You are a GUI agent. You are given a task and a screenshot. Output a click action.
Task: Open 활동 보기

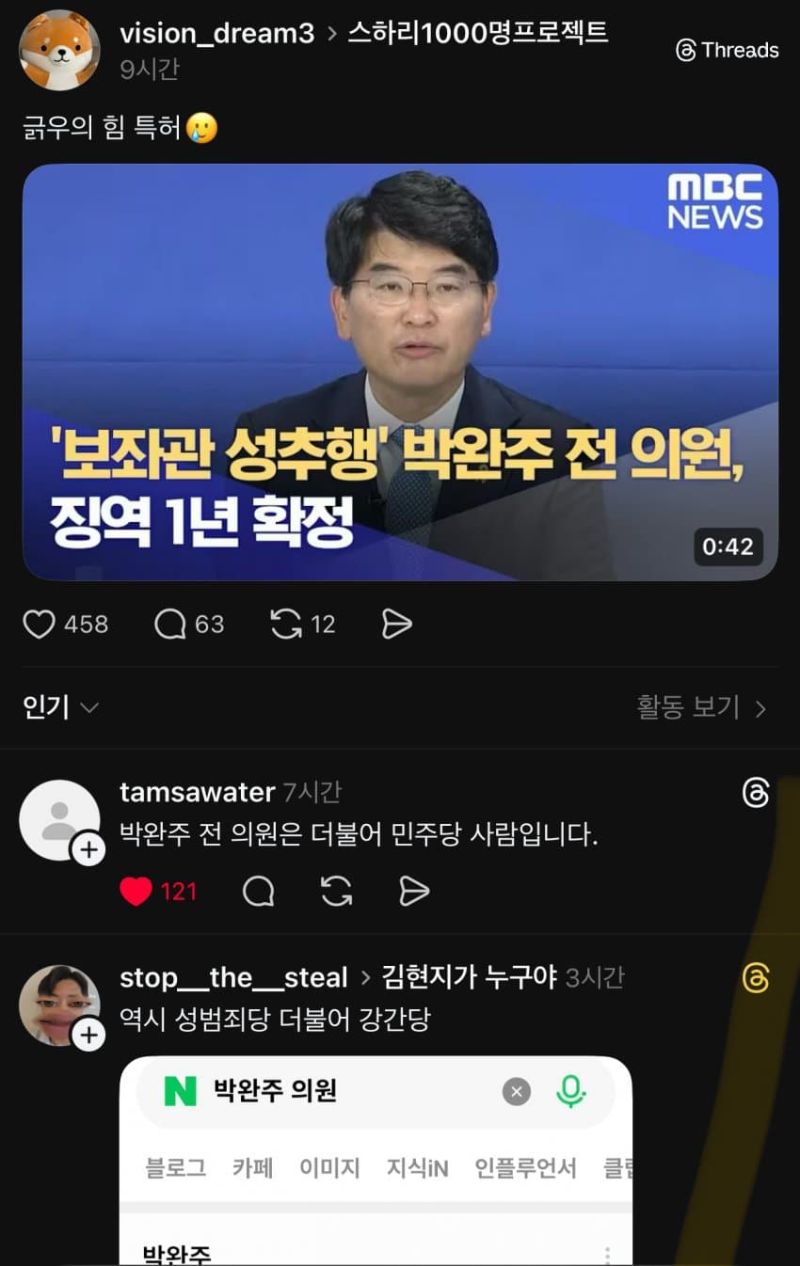tap(701, 708)
